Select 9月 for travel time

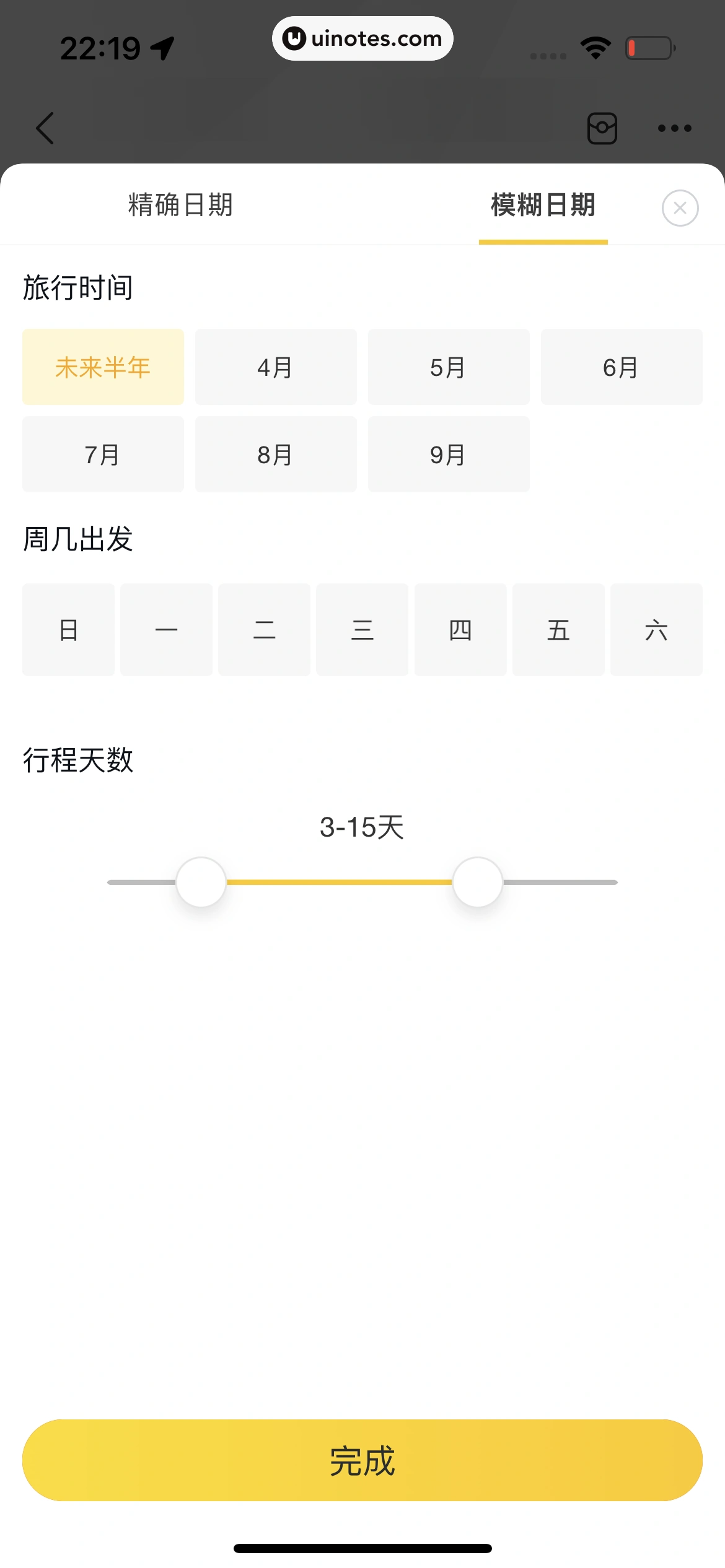[449, 455]
